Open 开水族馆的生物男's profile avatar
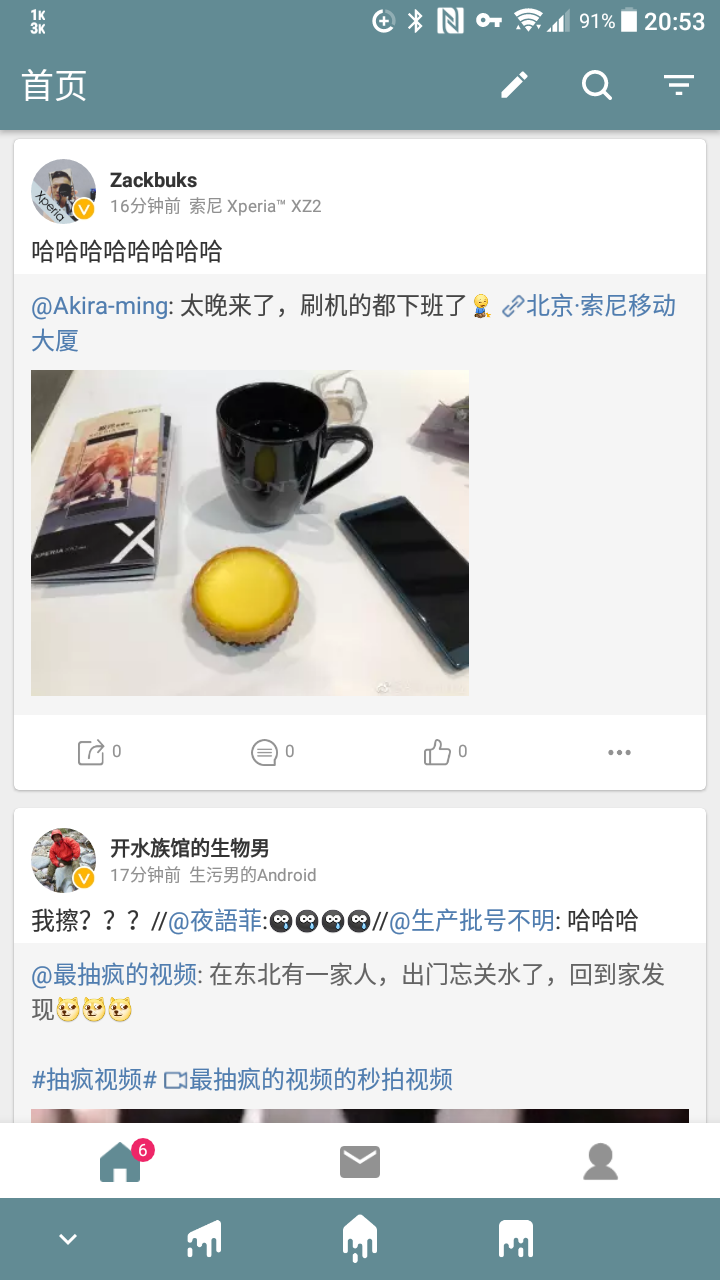 click(64, 860)
